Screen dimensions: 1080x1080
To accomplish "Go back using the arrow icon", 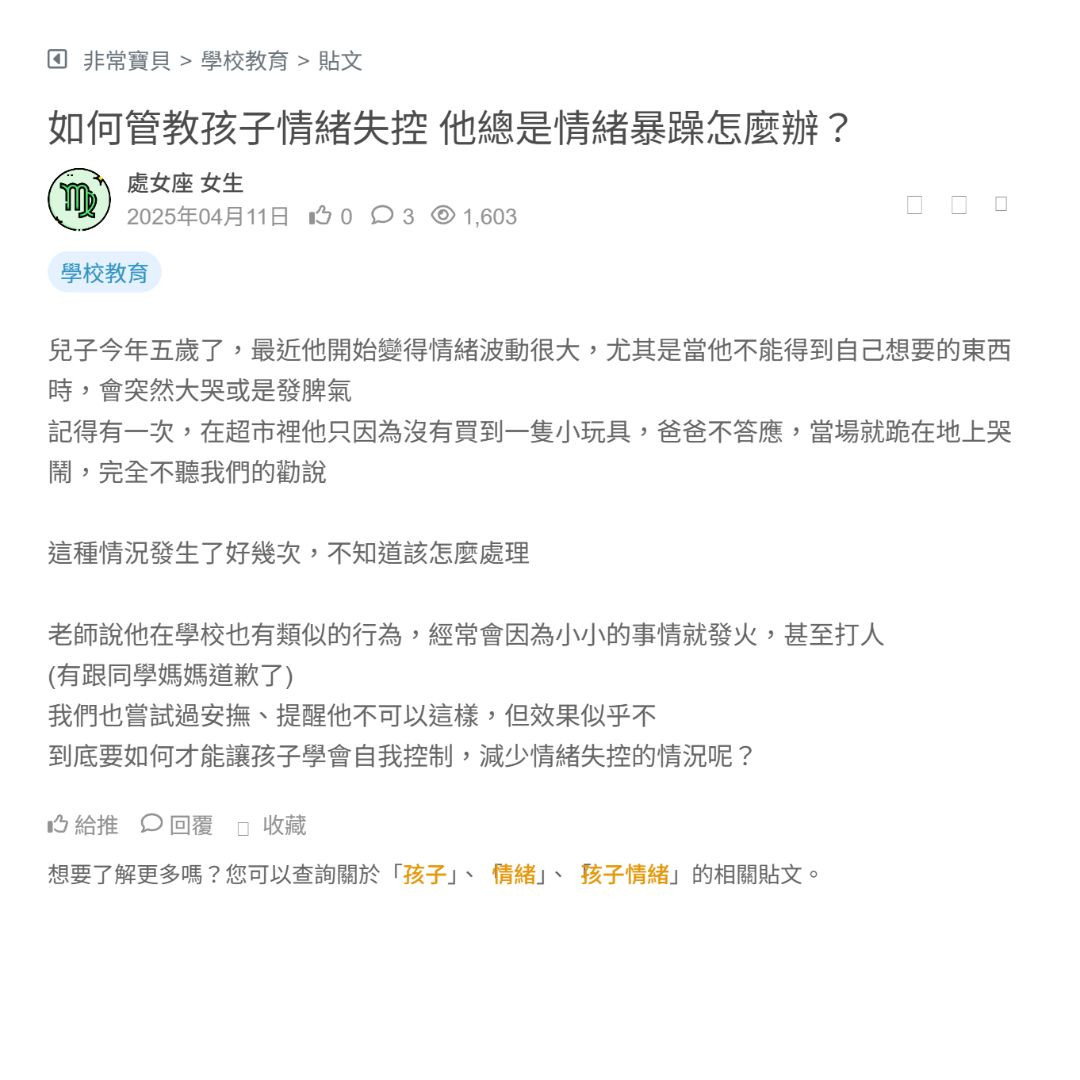I will click(x=58, y=60).
